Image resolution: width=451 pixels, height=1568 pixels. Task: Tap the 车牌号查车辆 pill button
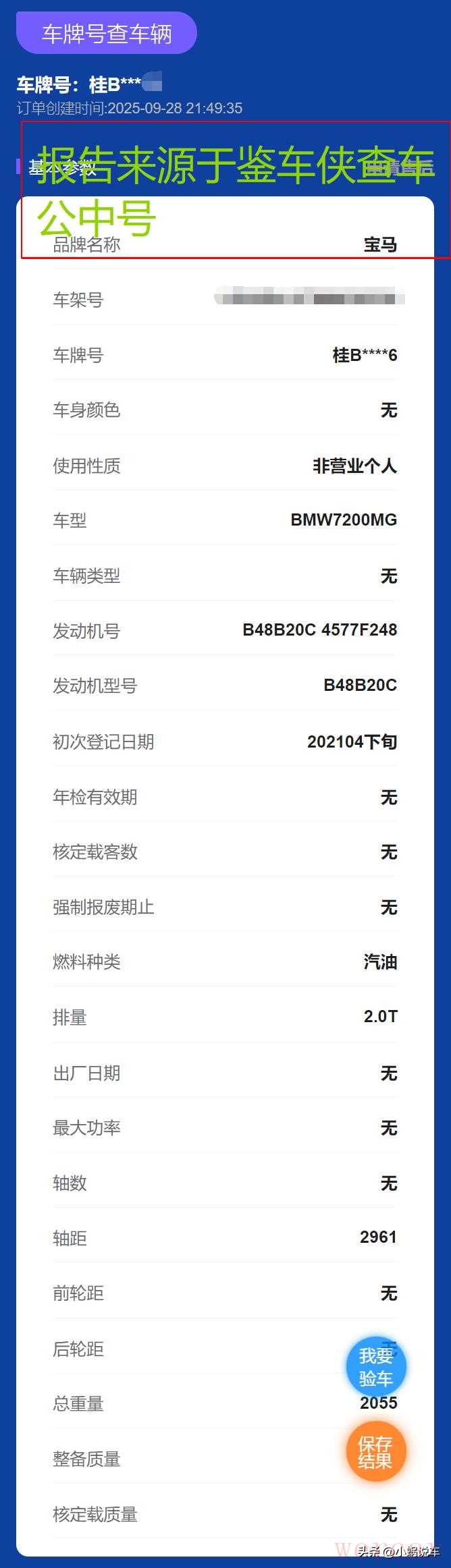coord(107,33)
